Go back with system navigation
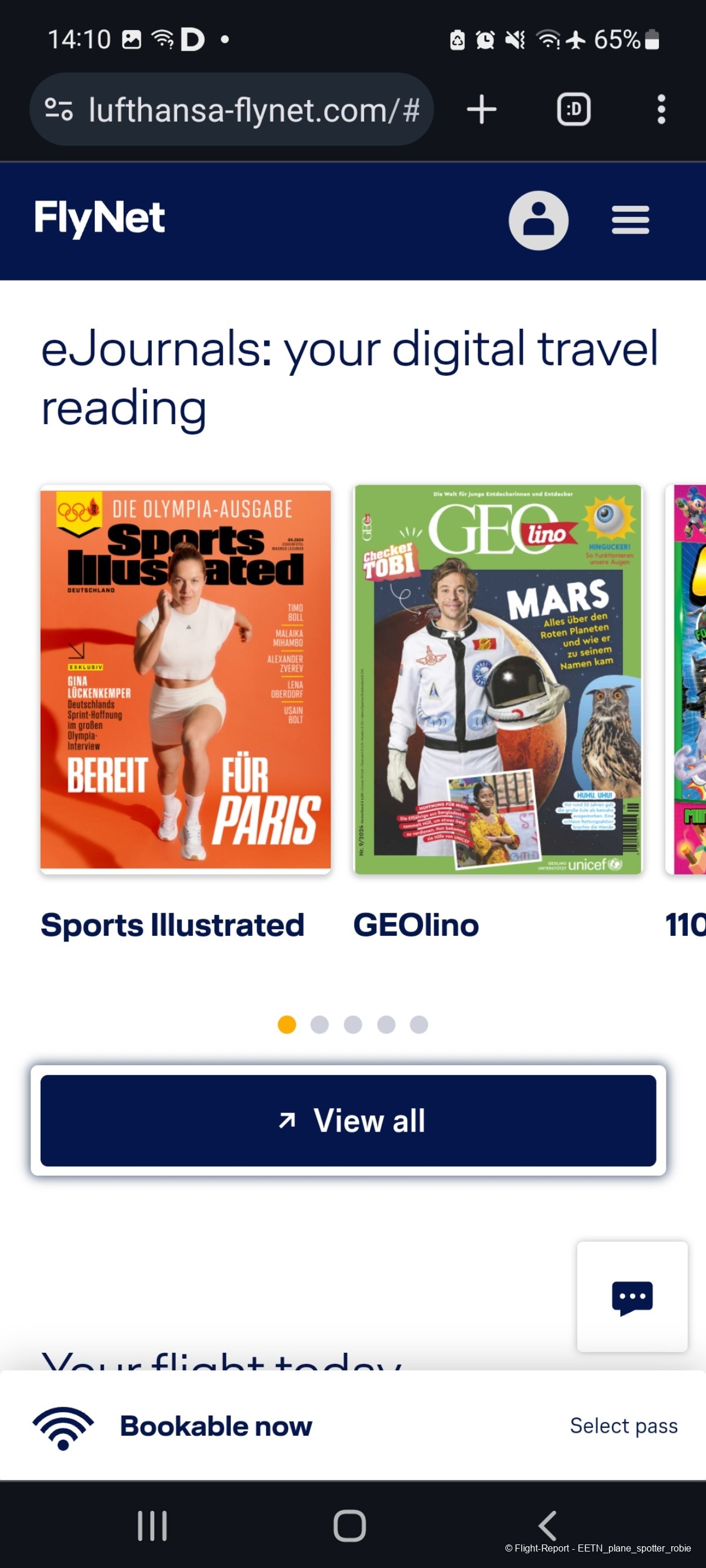Screen dimensions: 706x1568 click(548, 1526)
